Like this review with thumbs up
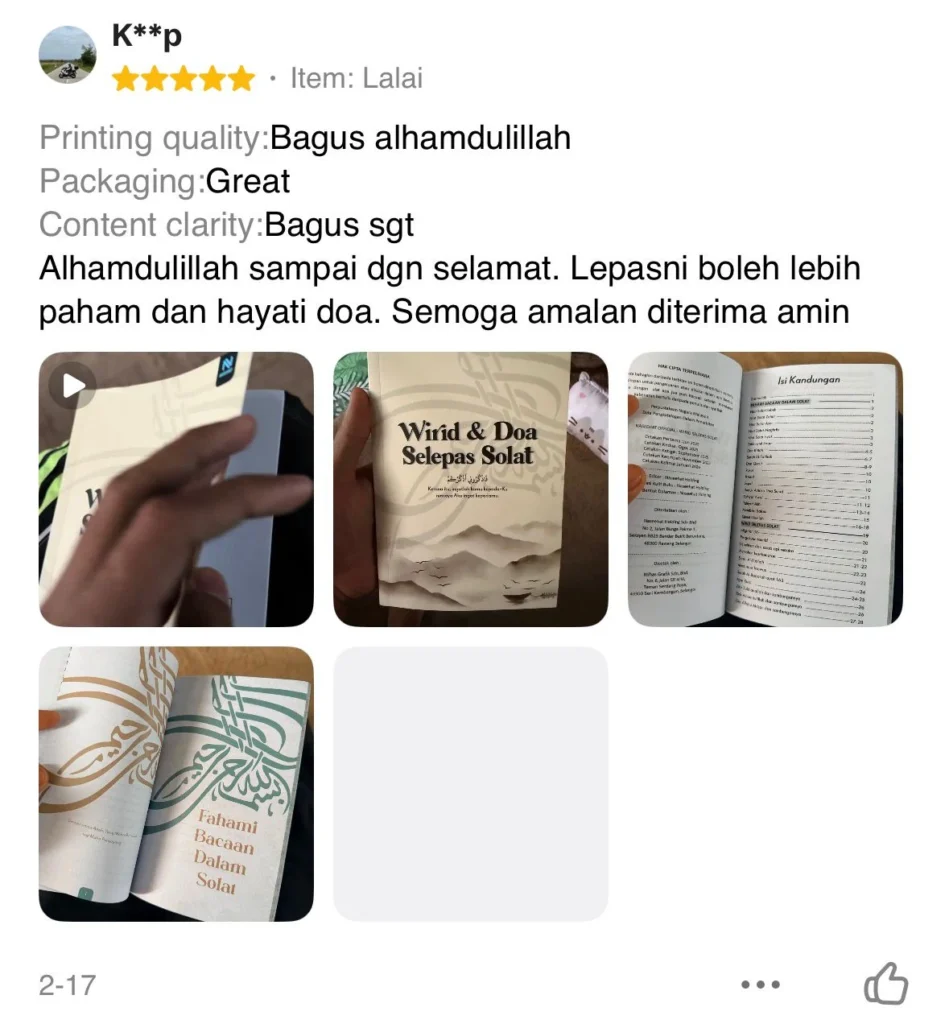Viewport: 949px width, 1024px height. tap(886, 984)
